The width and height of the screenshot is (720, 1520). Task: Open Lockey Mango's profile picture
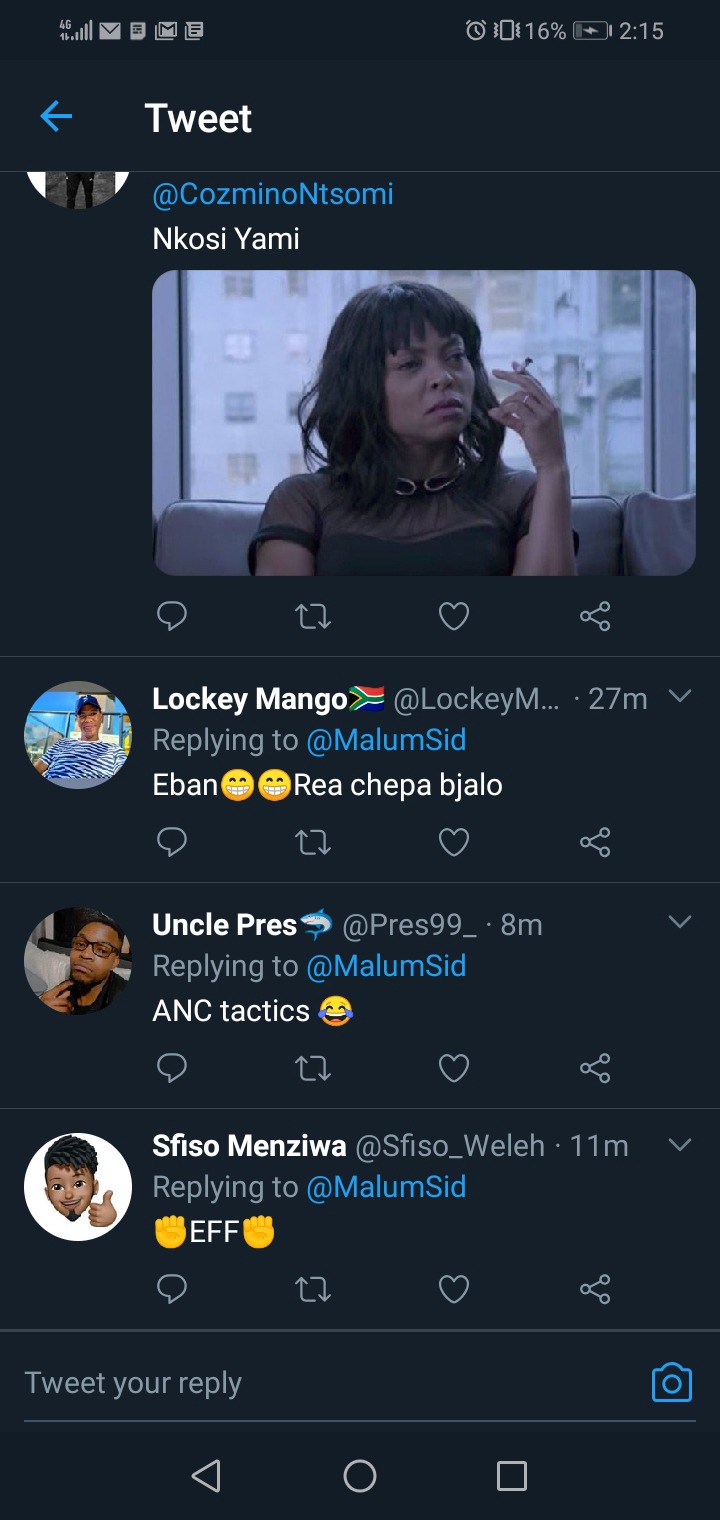78,735
